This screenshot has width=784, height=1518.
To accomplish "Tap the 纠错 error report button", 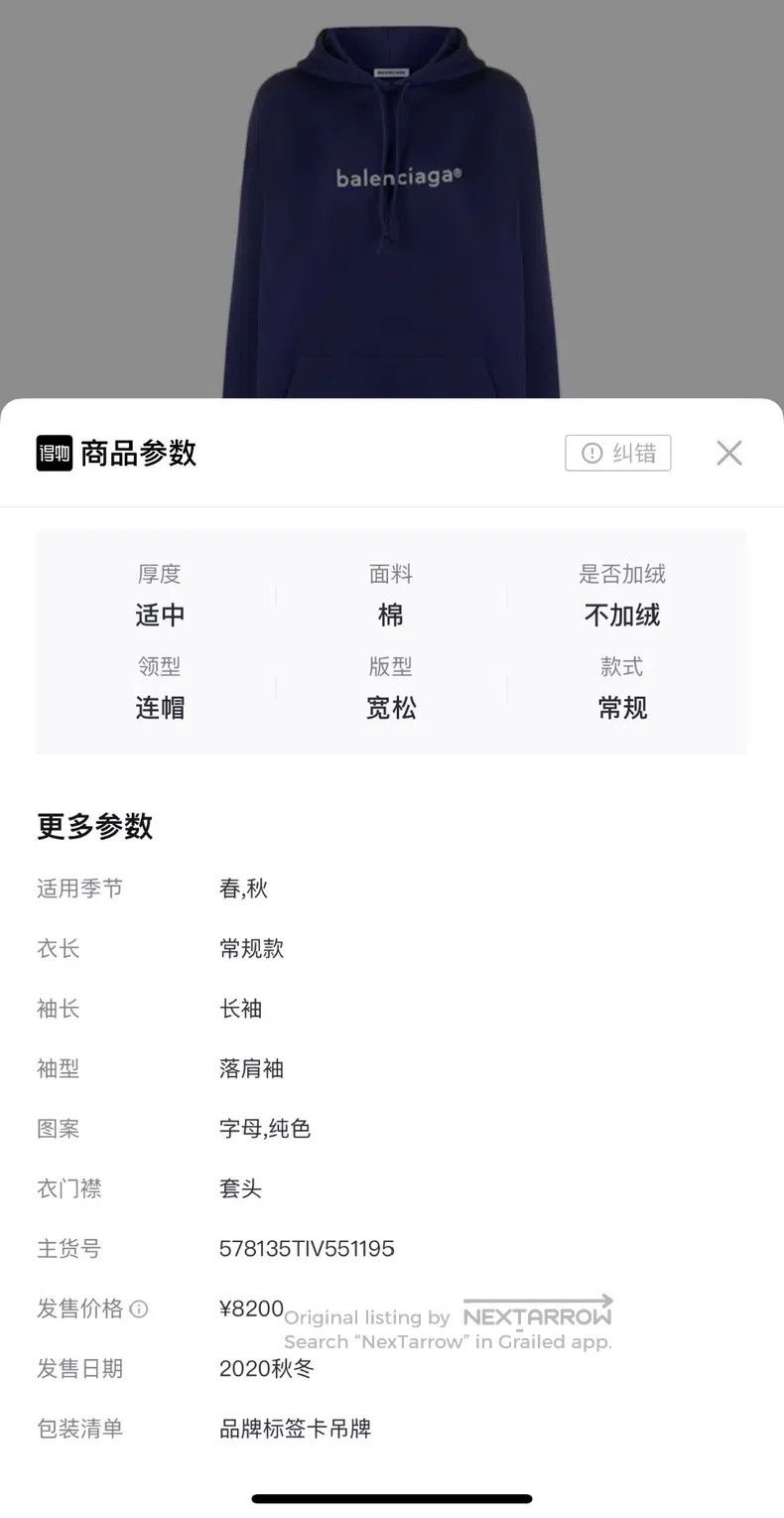I will (618, 453).
